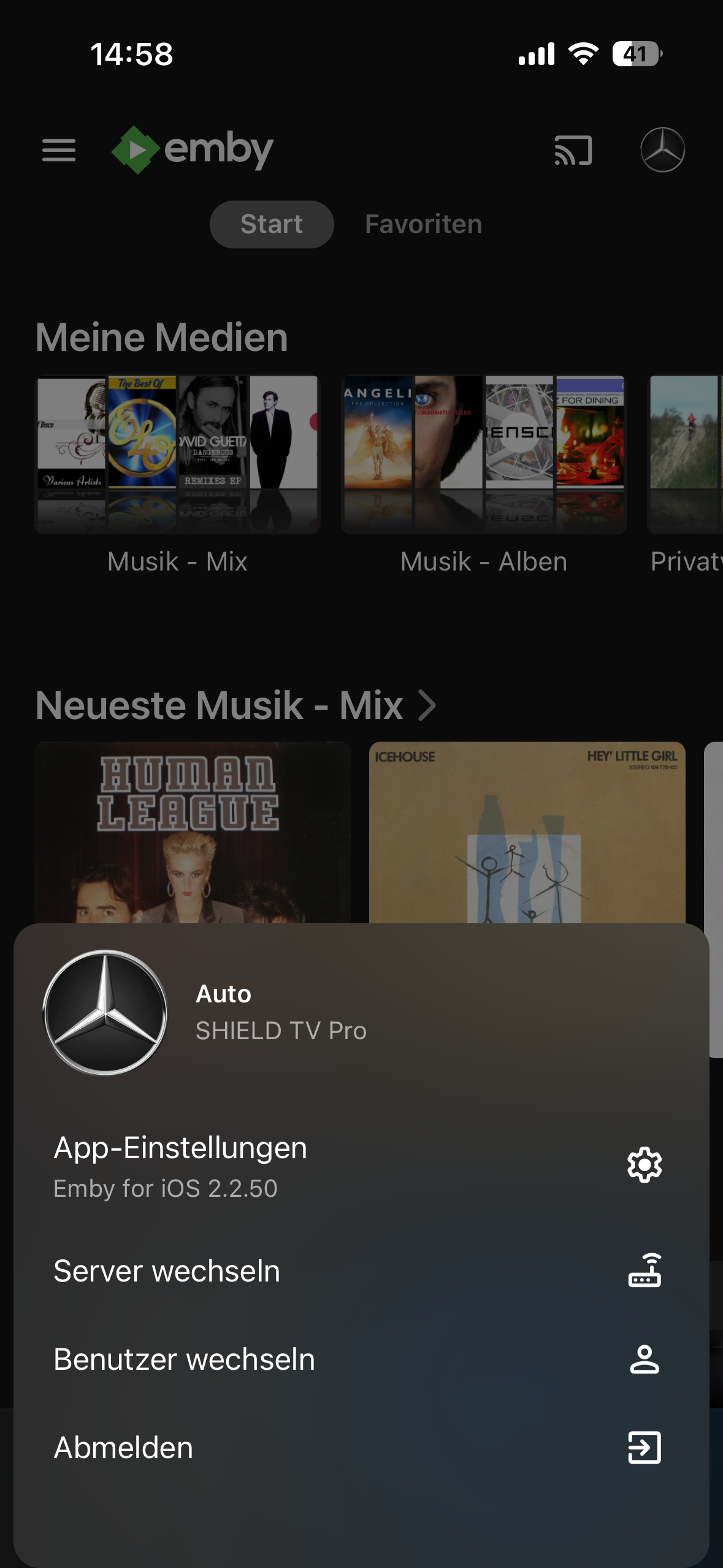Open the cast to device icon
The width and height of the screenshot is (723, 1568).
[573, 150]
